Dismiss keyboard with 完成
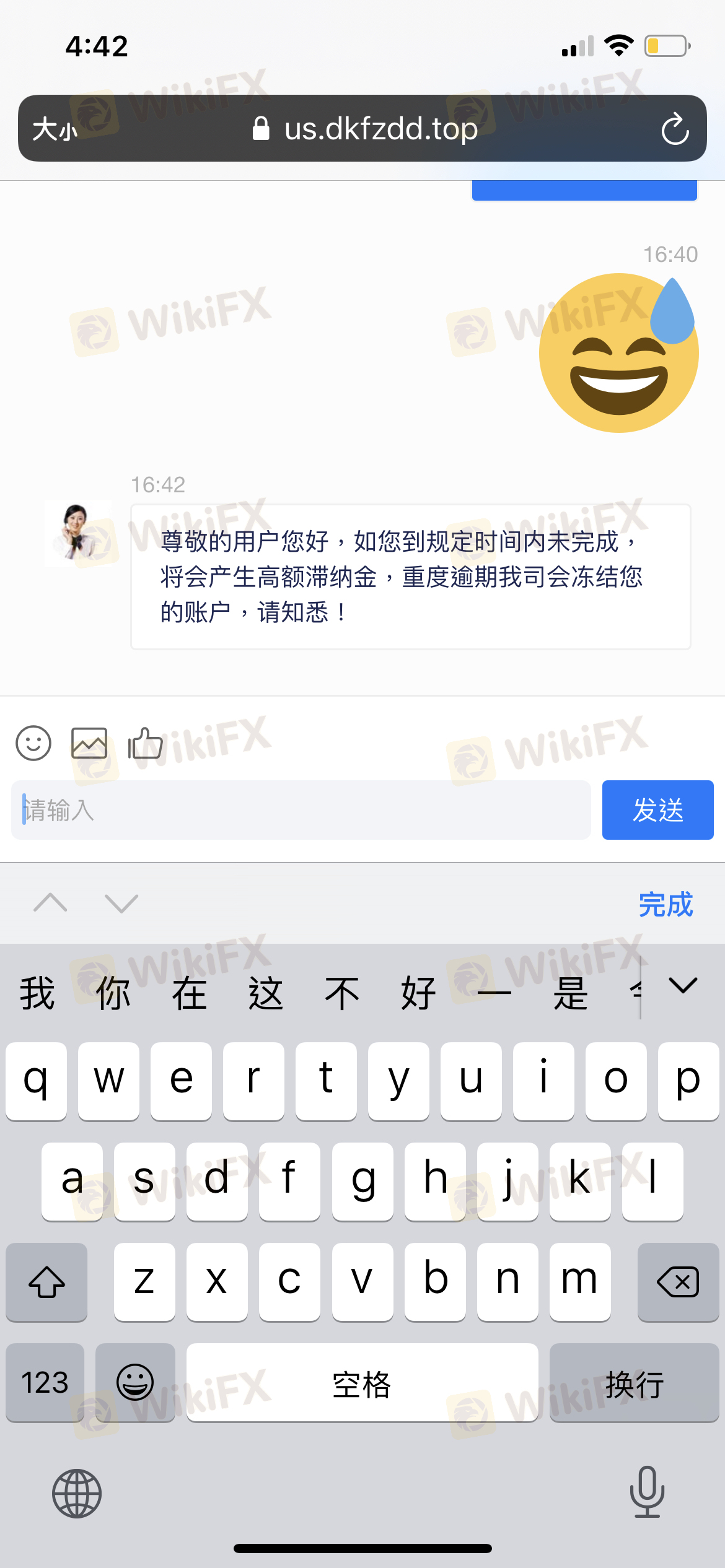This screenshot has height=1568, width=725. click(666, 904)
